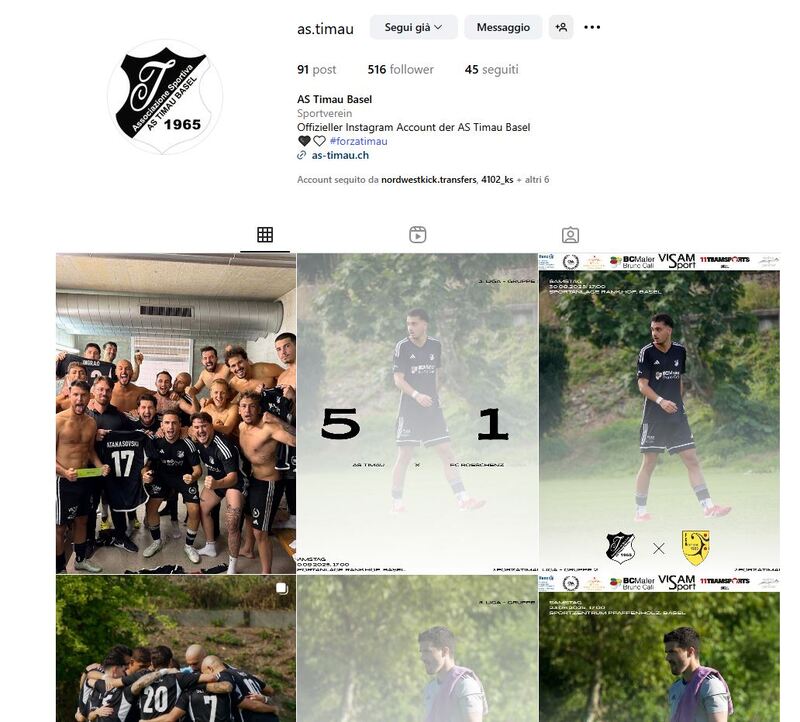800x722 pixels.
Task: Open the team huddle carousel post
Action: click(x=176, y=650)
